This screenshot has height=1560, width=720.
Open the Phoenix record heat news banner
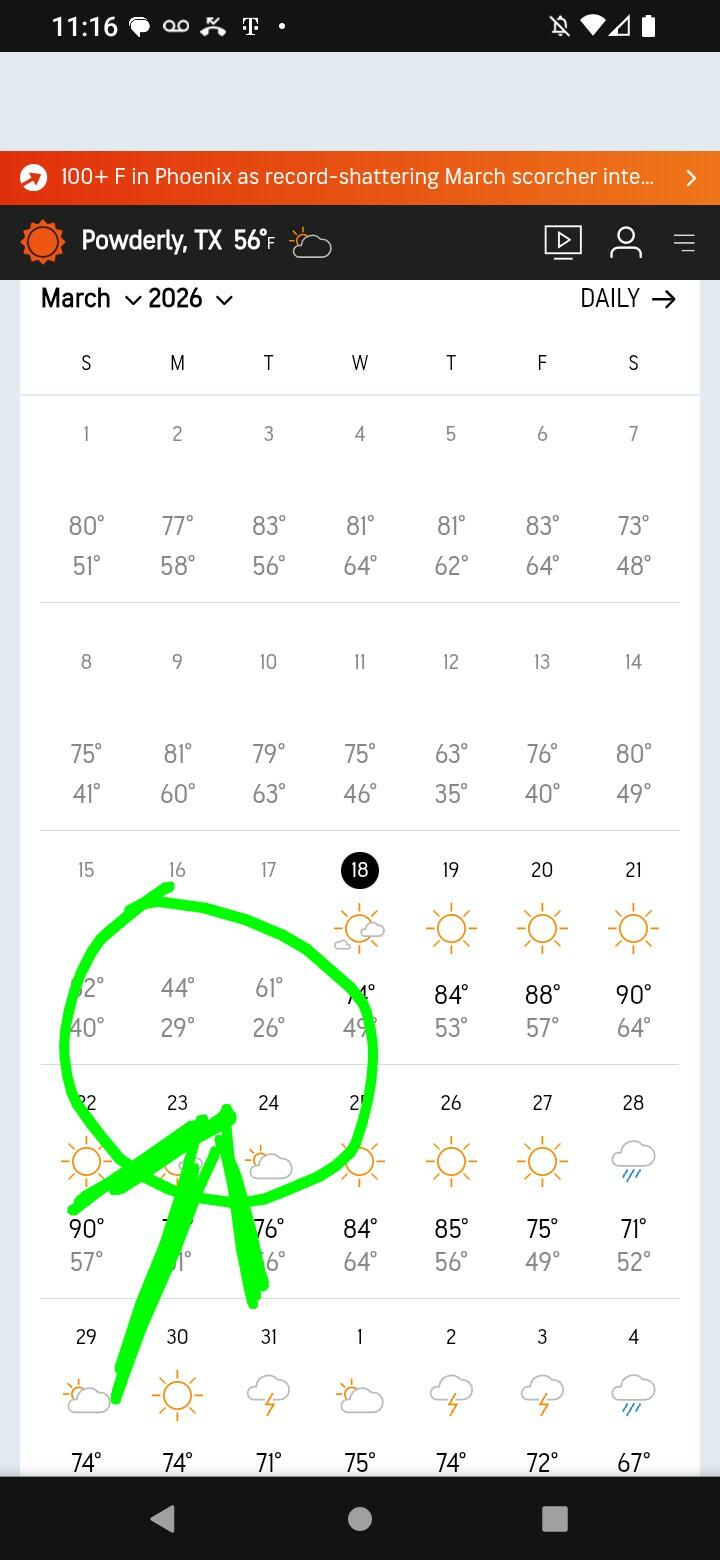tap(358, 178)
